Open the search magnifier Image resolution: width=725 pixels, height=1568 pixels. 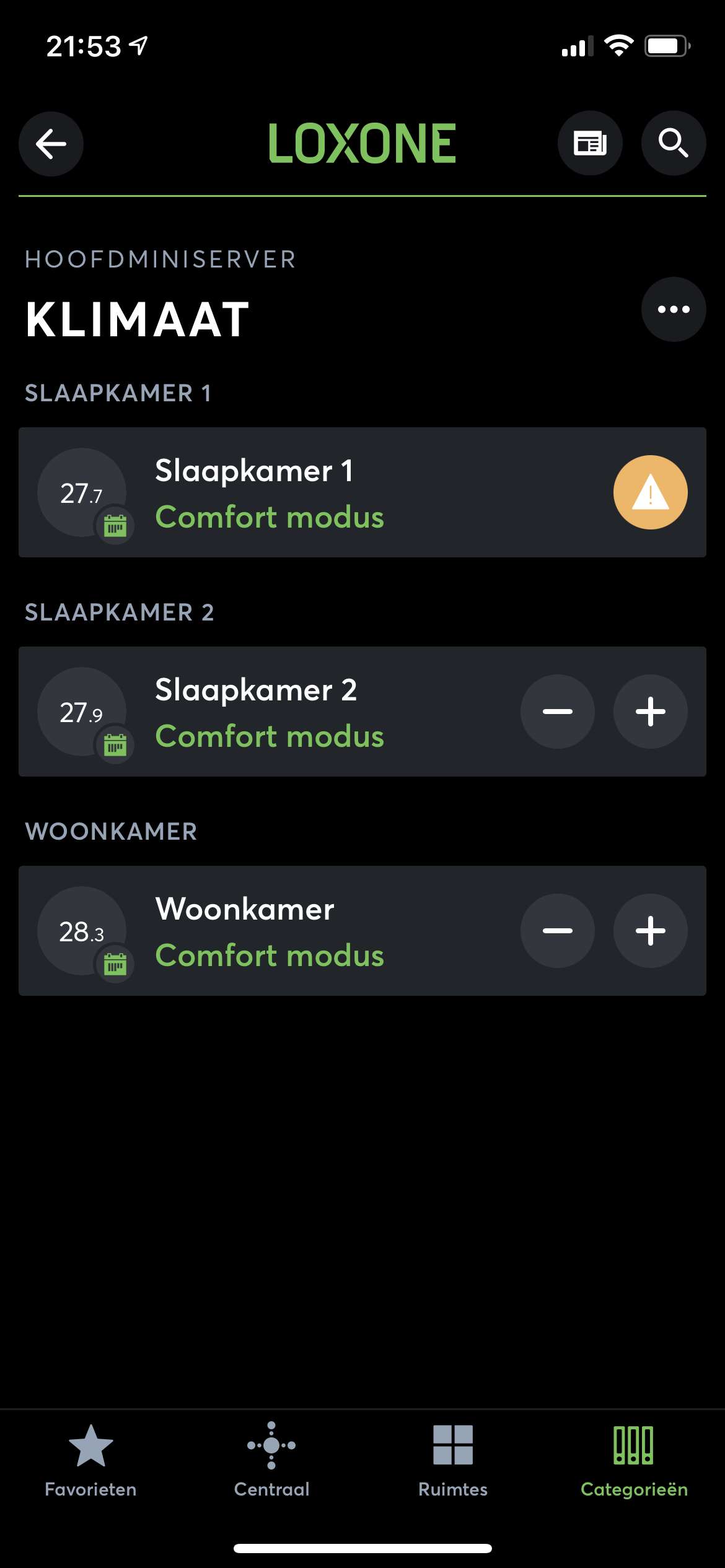[x=674, y=144]
